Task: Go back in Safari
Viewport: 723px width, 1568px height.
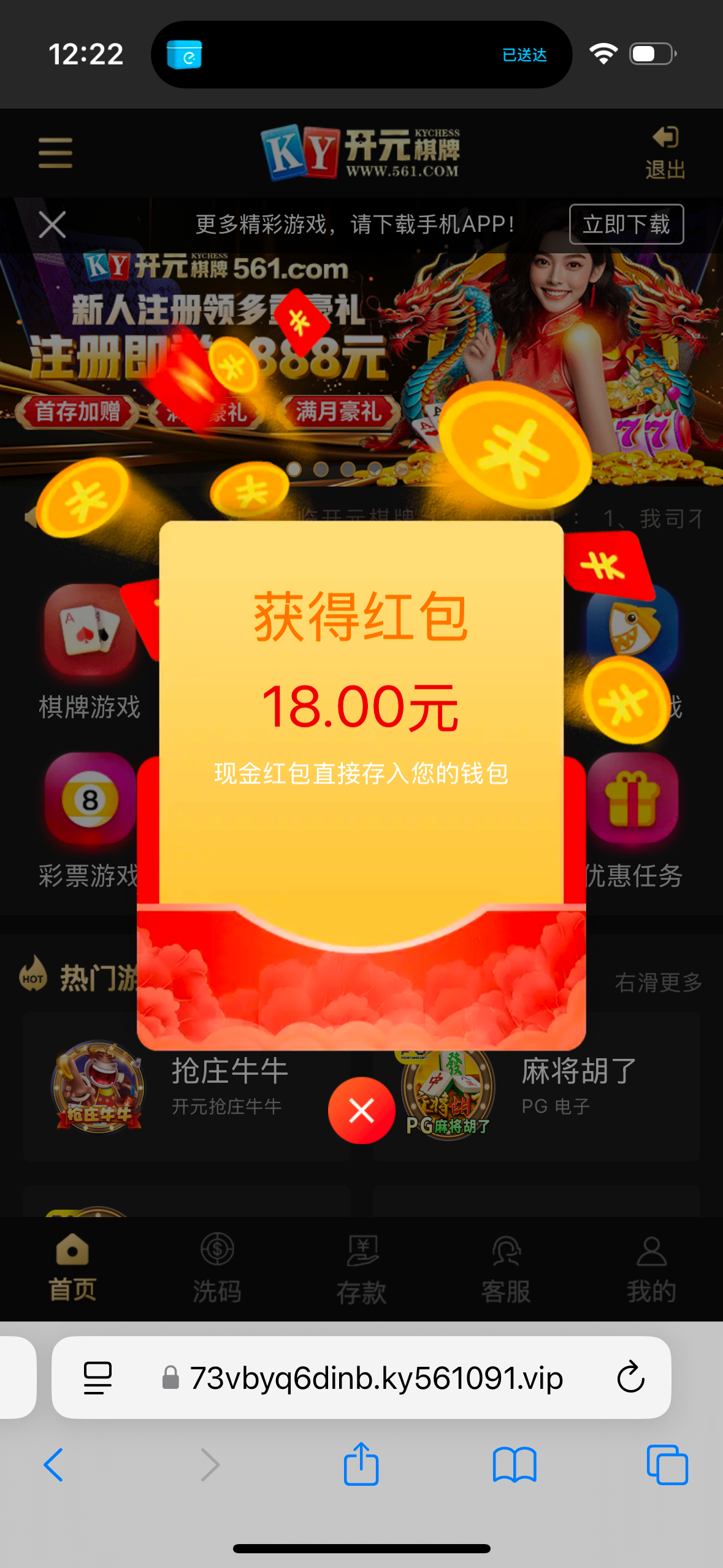Action: click(54, 1465)
